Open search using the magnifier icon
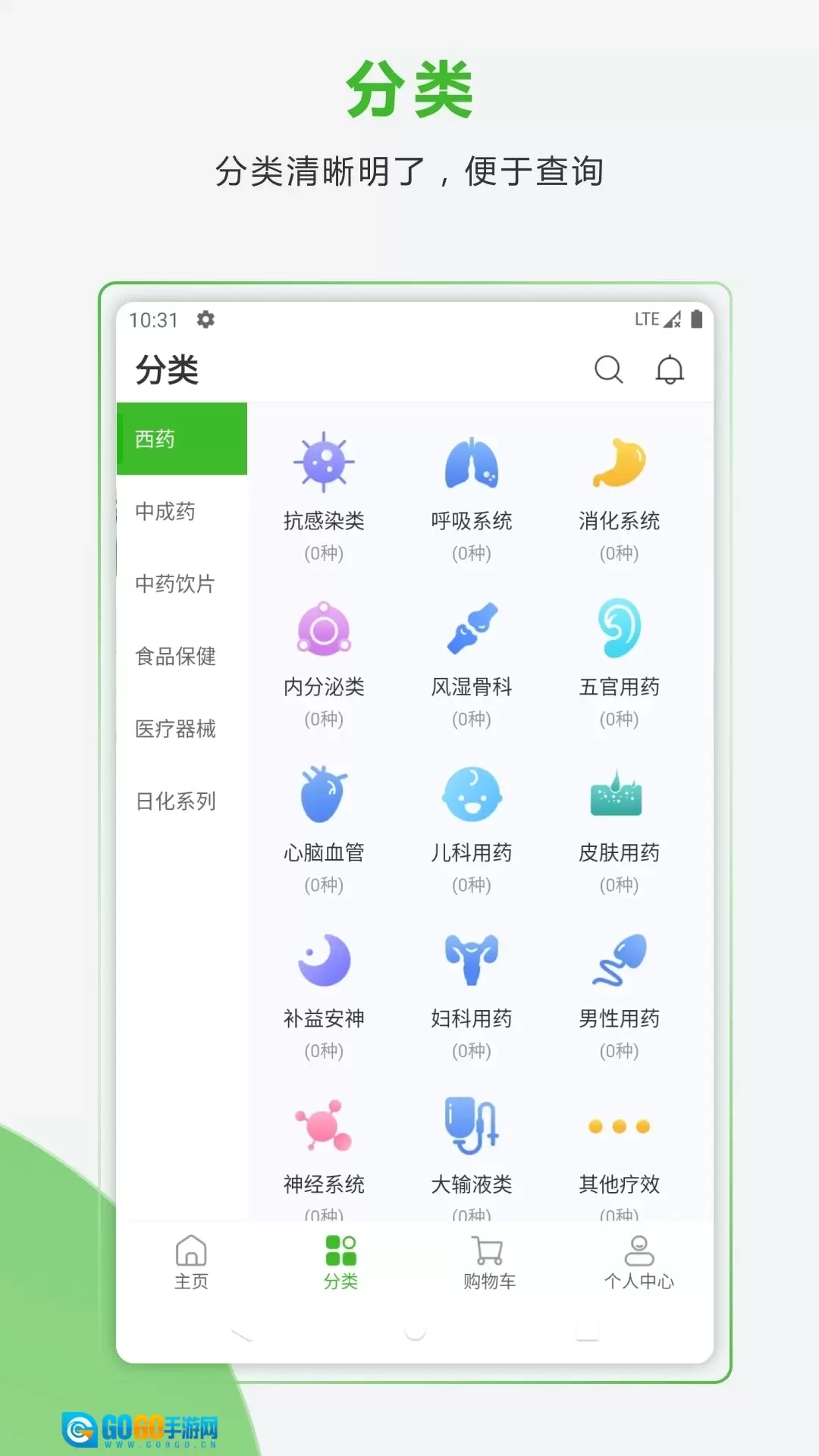Viewport: 819px width, 1456px height. (609, 371)
